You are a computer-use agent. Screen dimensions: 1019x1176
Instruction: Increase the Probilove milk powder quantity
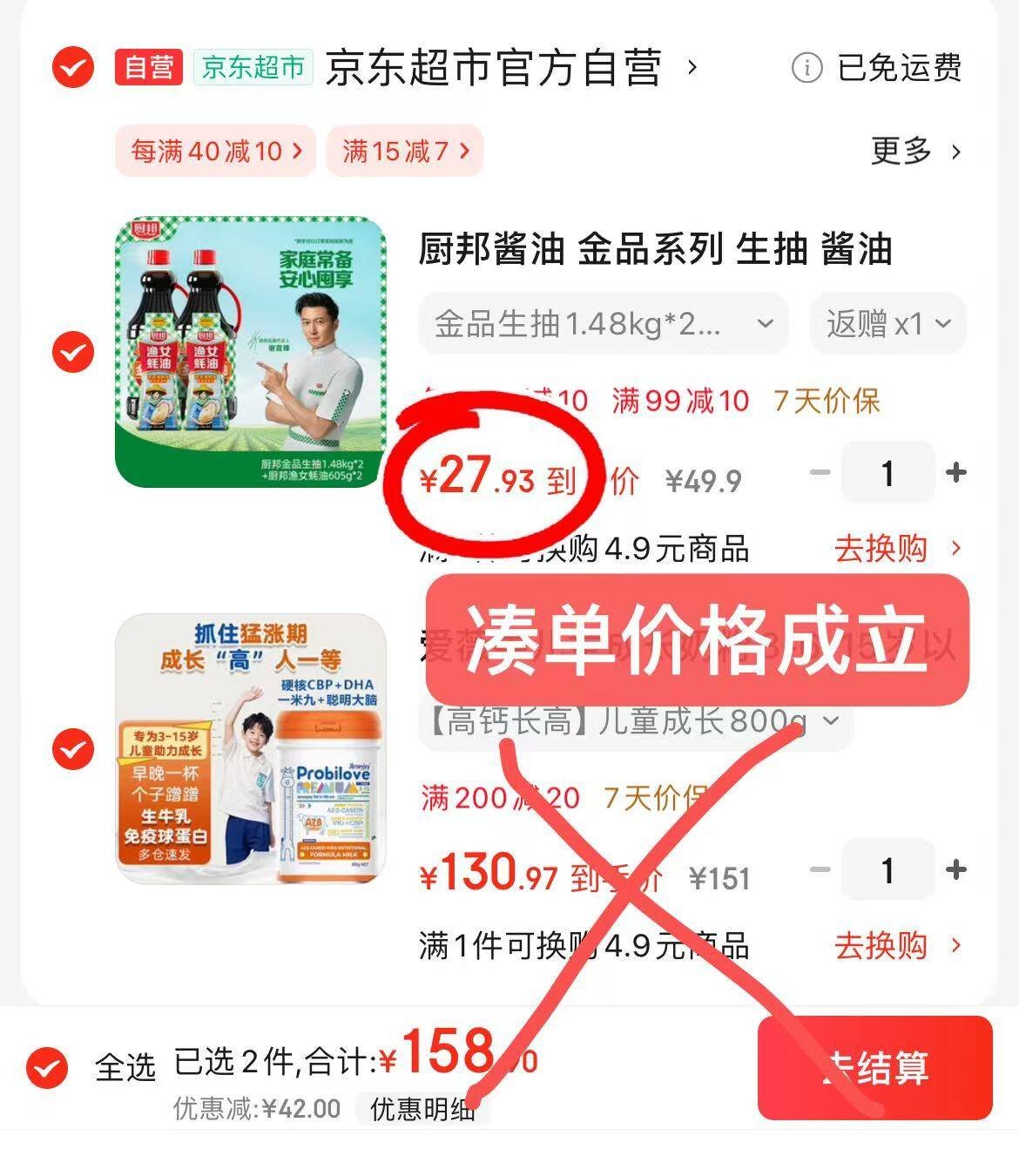(956, 870)
